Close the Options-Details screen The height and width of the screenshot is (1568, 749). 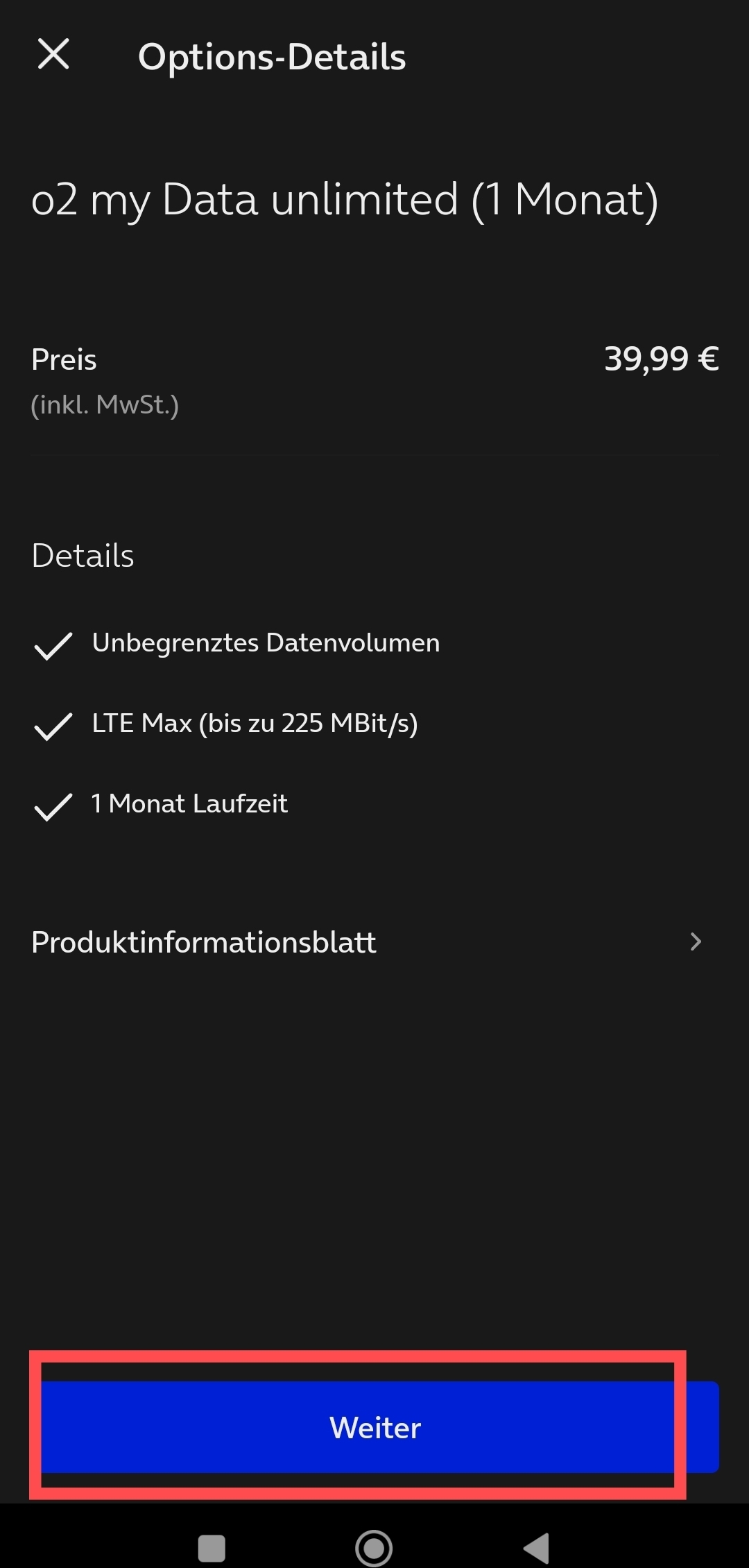point(53,54)
